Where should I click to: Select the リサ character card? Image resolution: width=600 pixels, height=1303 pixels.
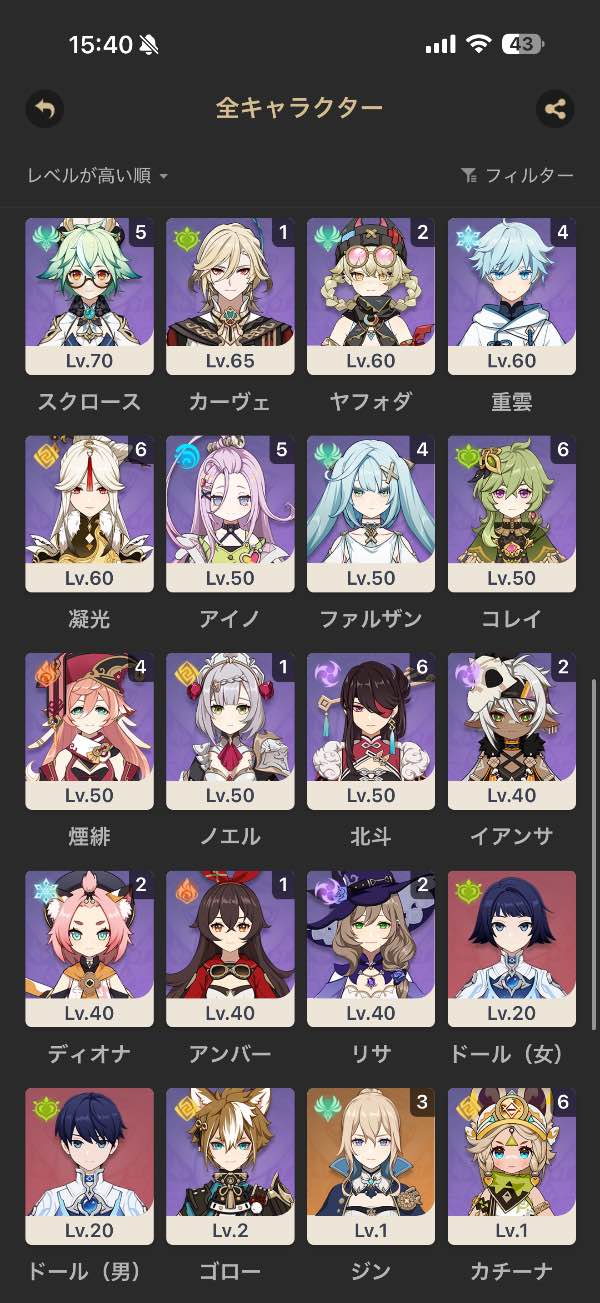pyautogui.click(x=371, y=948)
